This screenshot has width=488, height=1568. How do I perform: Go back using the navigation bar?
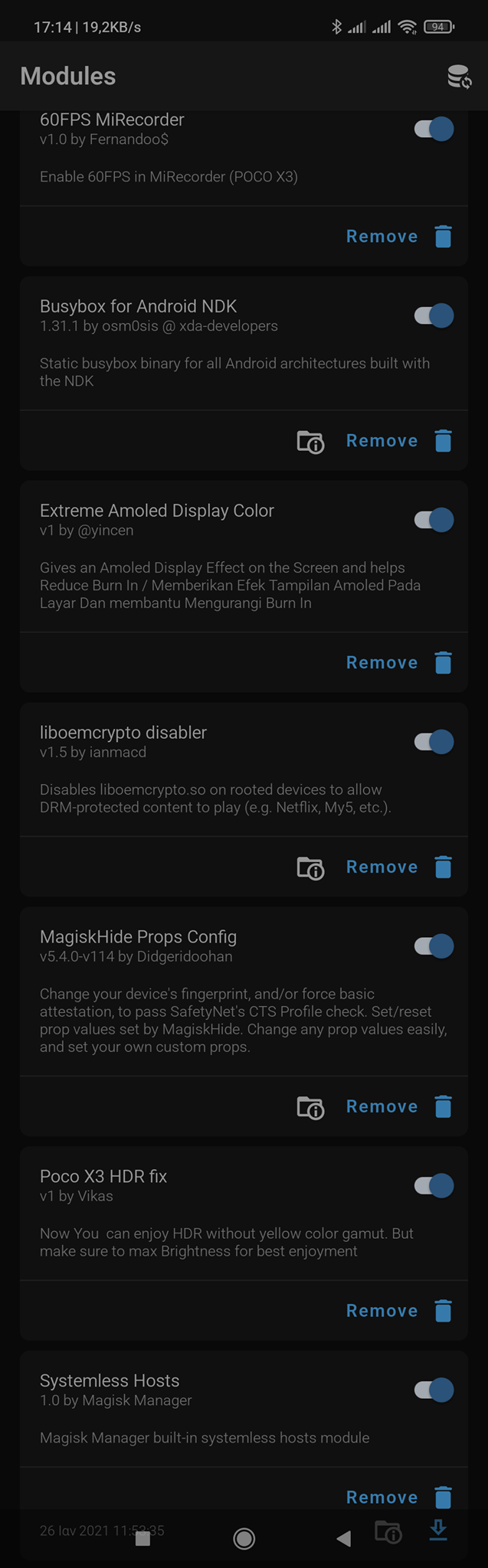tap(344, 1538)
